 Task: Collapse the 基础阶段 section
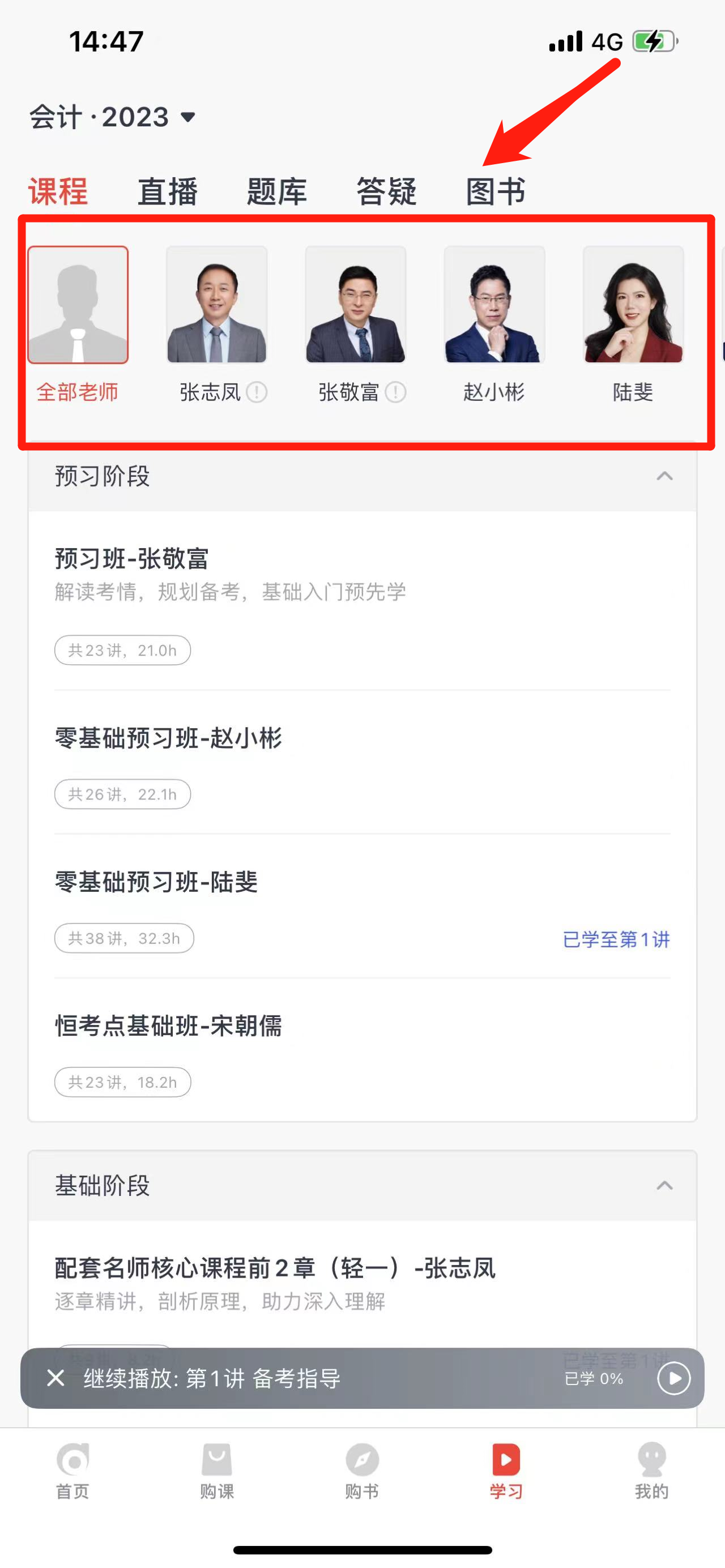click(x=664, y=1185)
